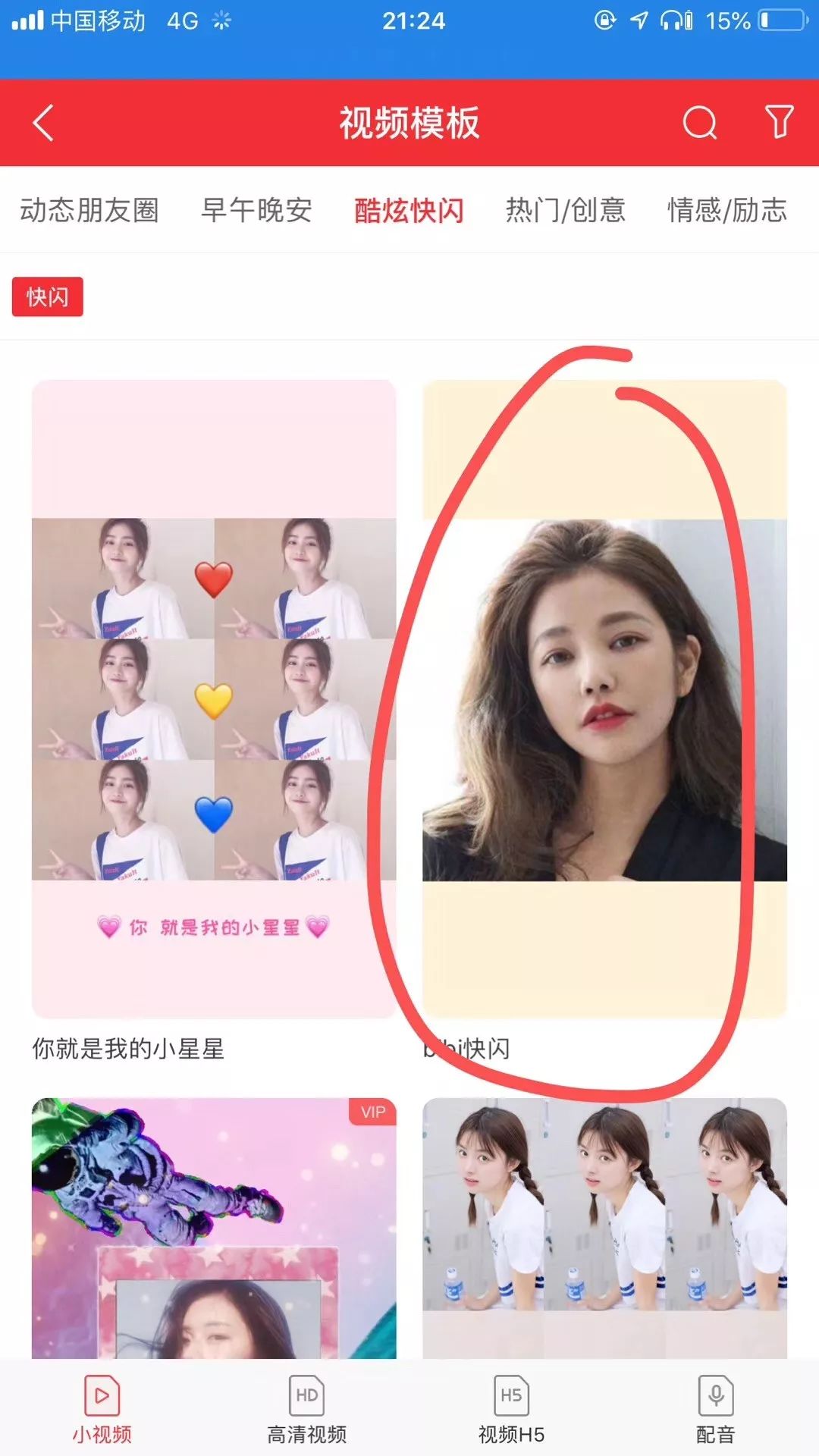Open the bibi快闪 template card
819x1456 pixels.
[x=604, y=698]
